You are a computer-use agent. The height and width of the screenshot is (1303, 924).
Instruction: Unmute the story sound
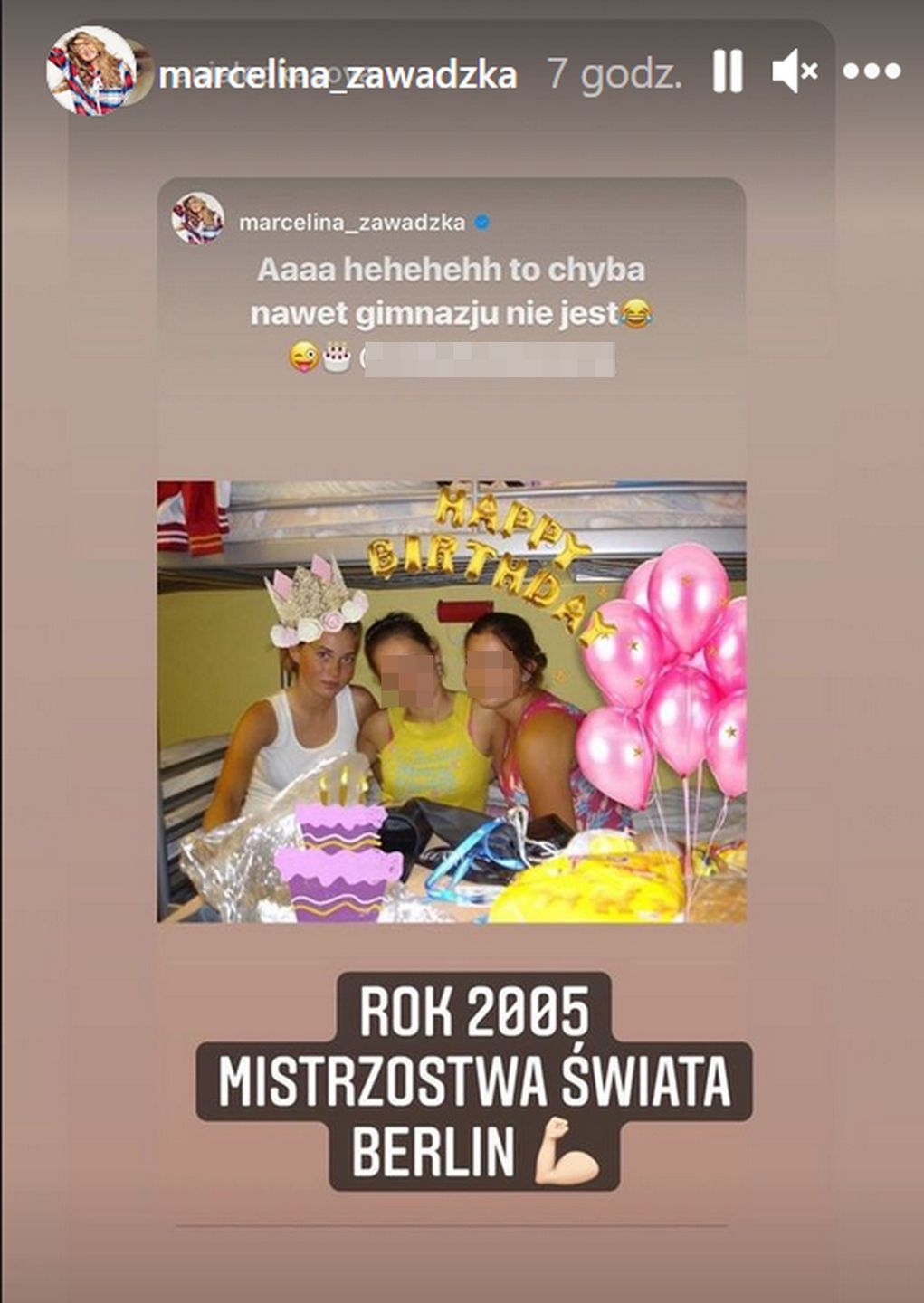[x=795, y=71]
